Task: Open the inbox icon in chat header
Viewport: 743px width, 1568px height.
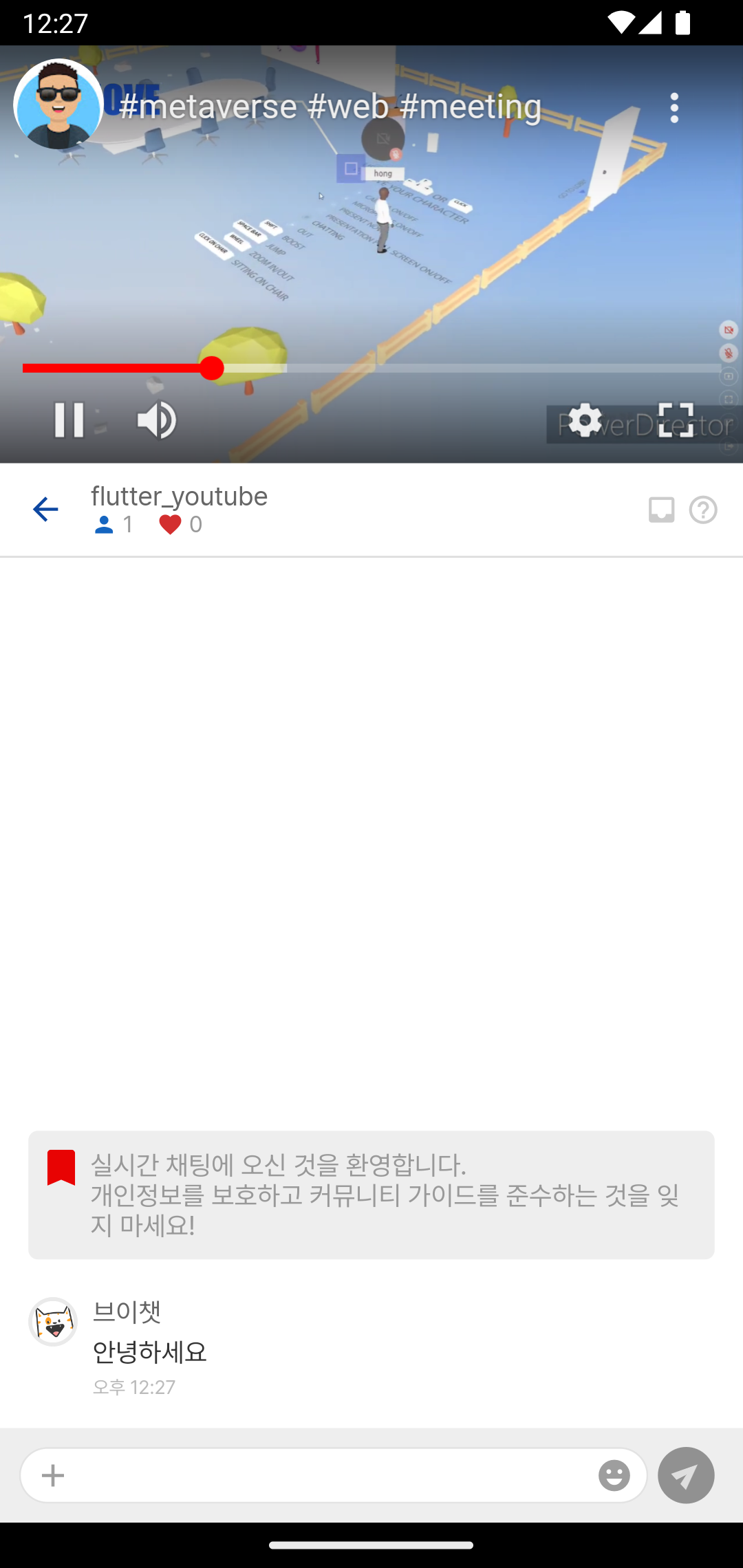Action: click(661, 510)
